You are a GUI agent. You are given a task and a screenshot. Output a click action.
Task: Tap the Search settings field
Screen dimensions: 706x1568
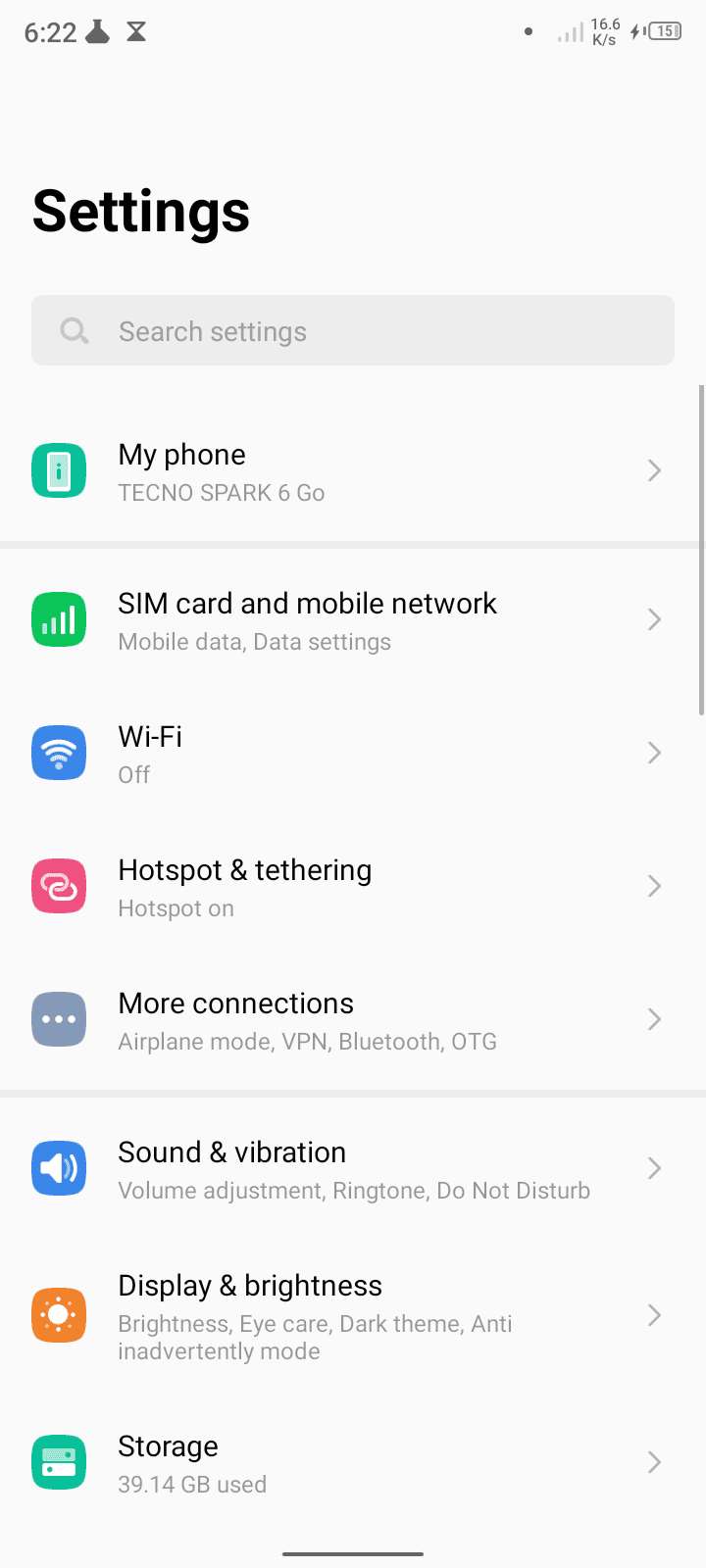click(353, 331)
